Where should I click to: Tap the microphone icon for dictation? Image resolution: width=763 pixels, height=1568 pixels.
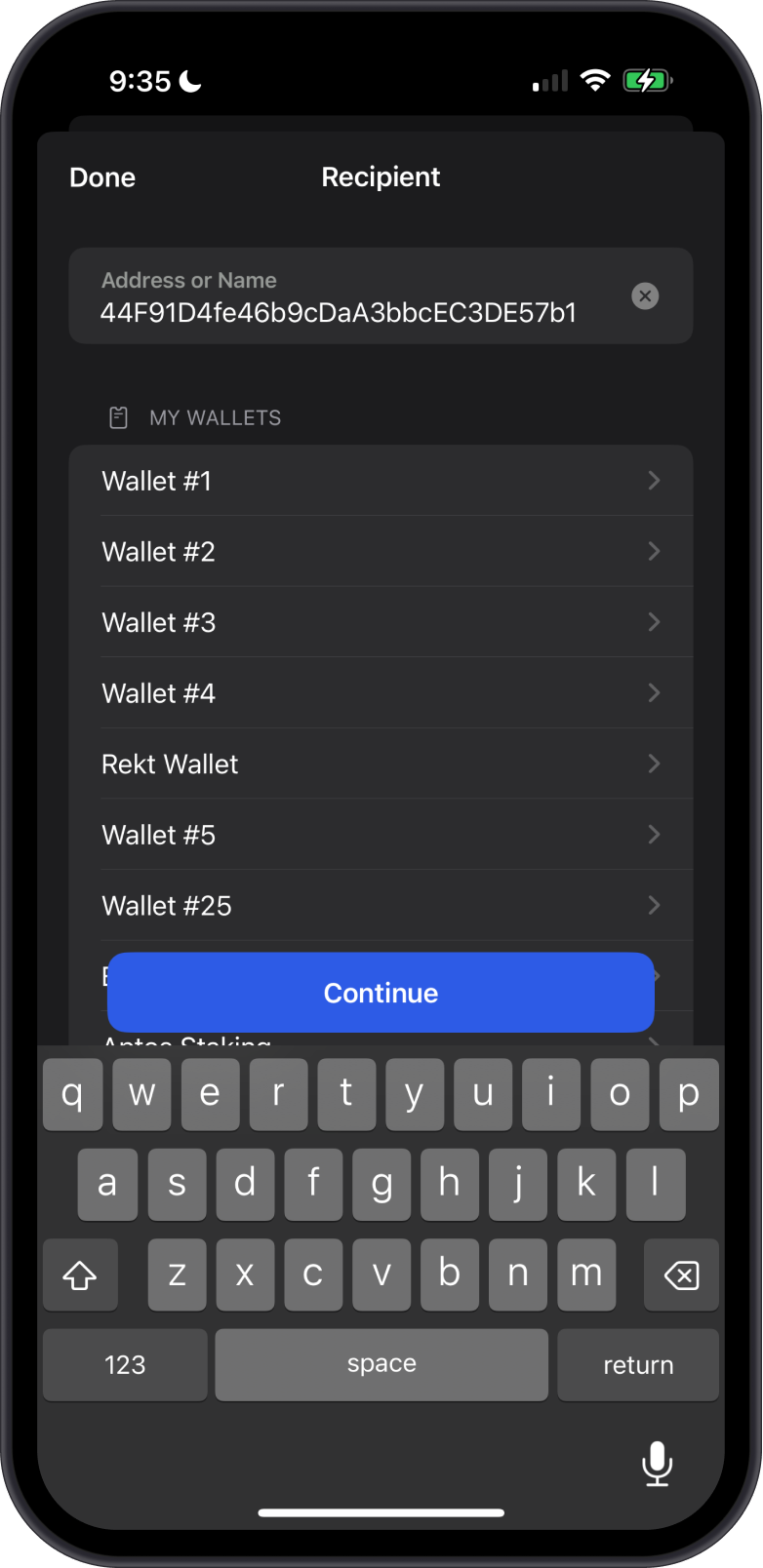(657, 1465)
